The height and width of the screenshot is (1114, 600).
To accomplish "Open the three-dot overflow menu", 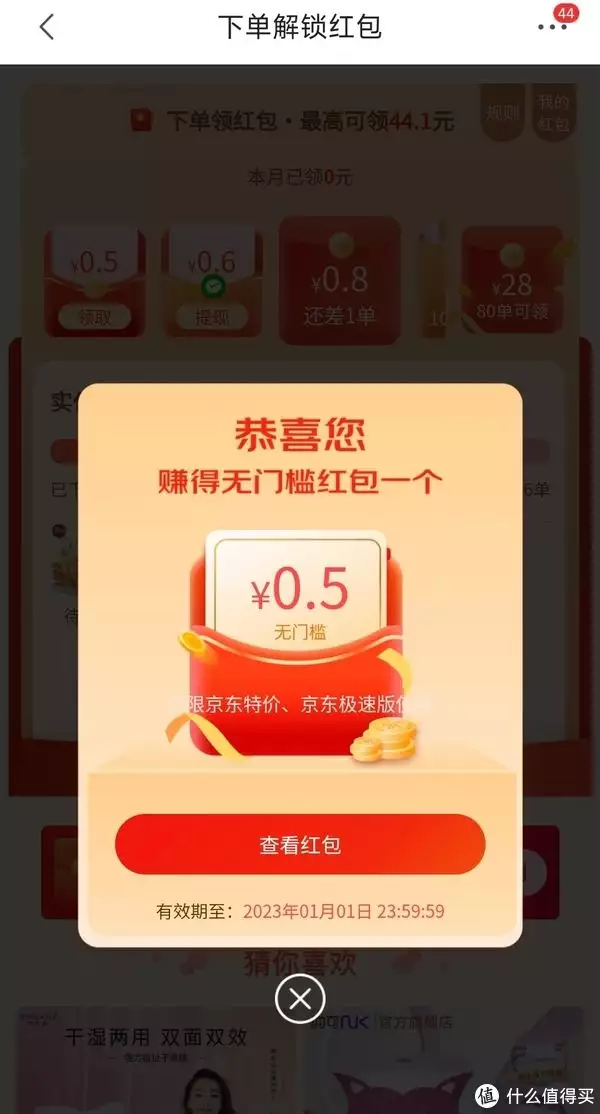I will [x=552, y=28].
